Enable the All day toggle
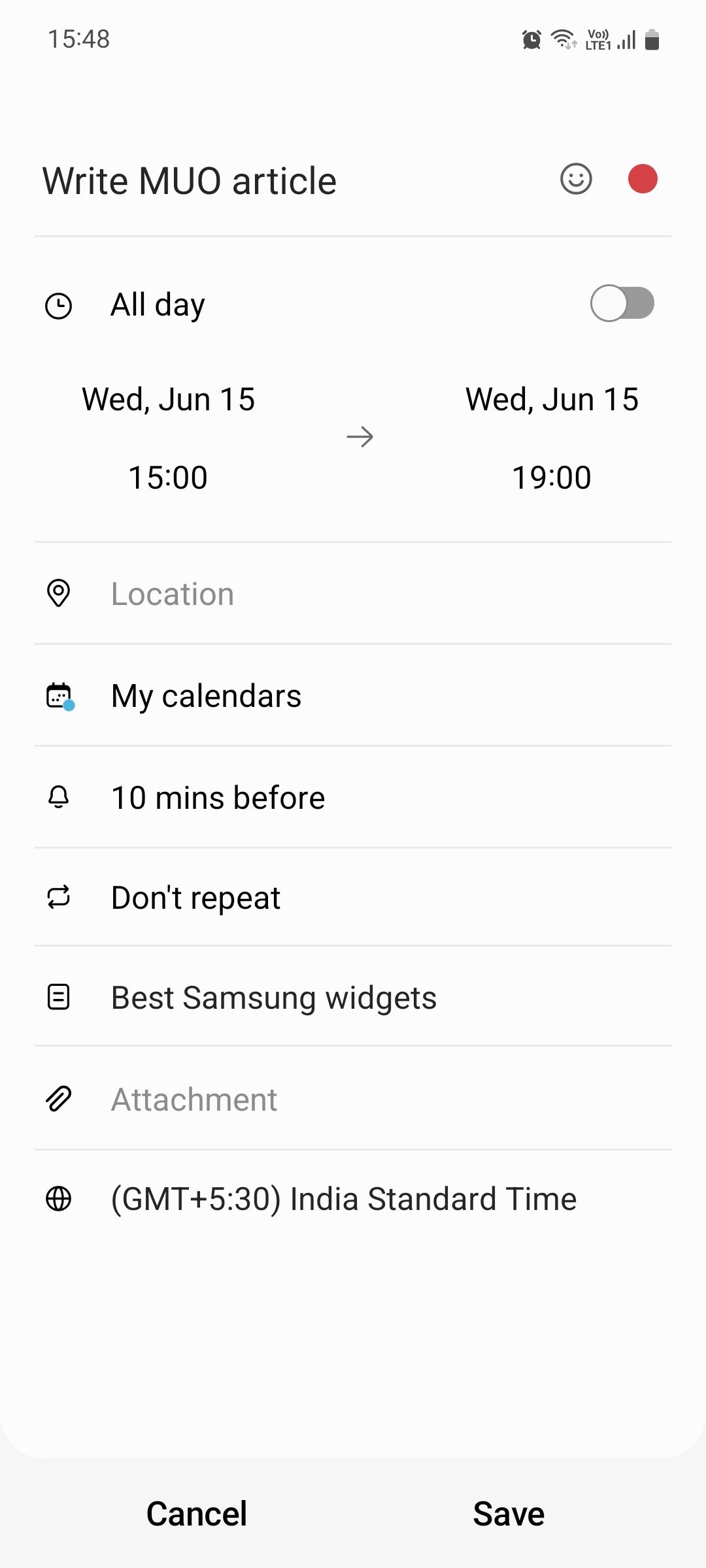 [x=622, y=303]
